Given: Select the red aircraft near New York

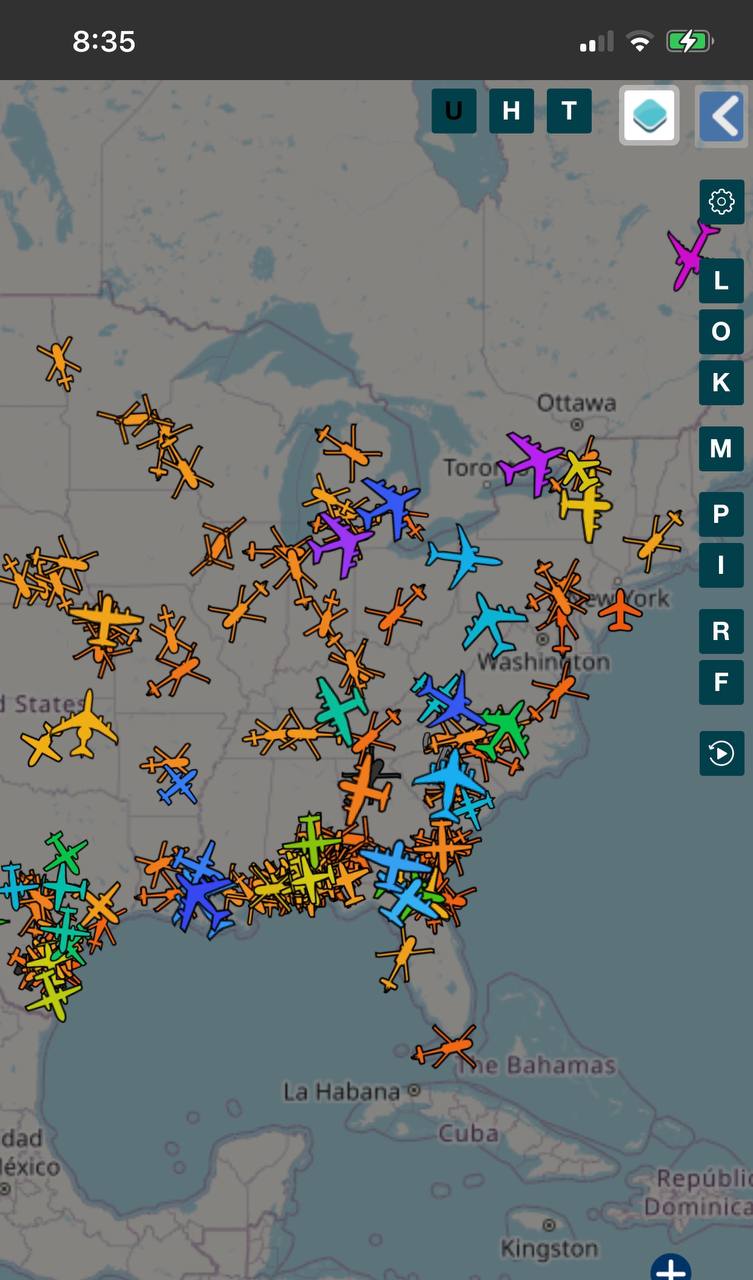Looking at the screenshot, I should (621, 610).
